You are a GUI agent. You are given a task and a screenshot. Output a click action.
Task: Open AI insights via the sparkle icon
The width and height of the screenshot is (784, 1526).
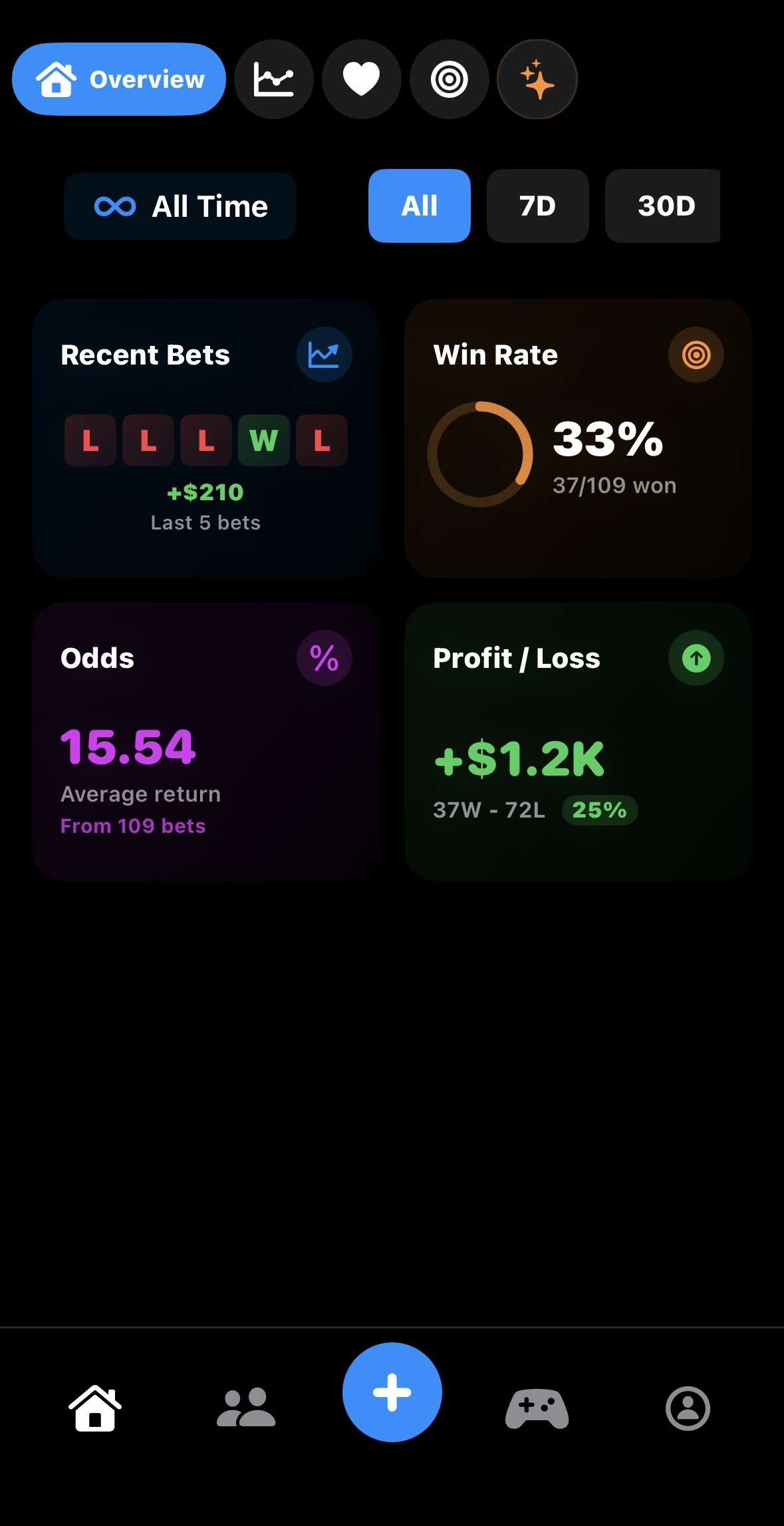[x=537, y=78]
